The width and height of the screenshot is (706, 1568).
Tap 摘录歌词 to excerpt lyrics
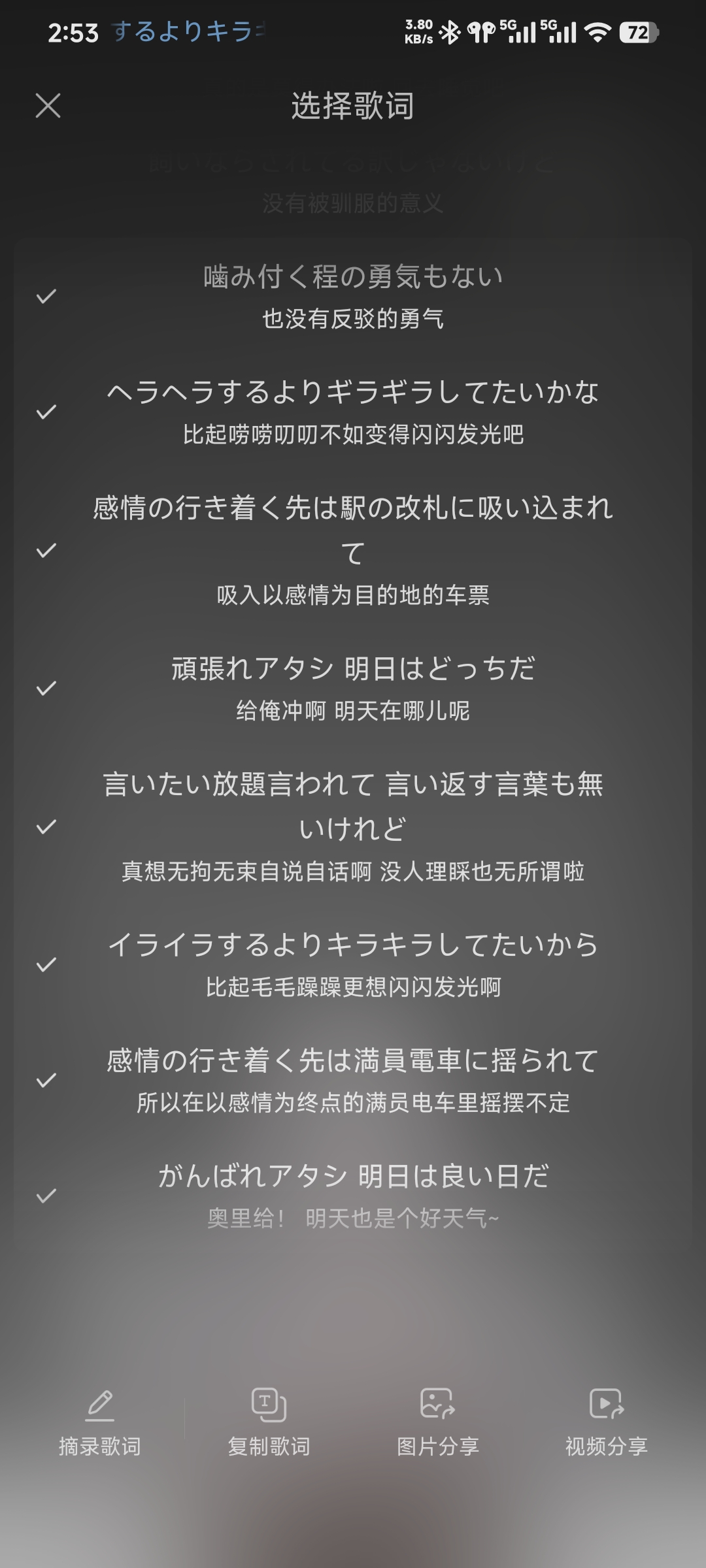tap(100, 1421)
